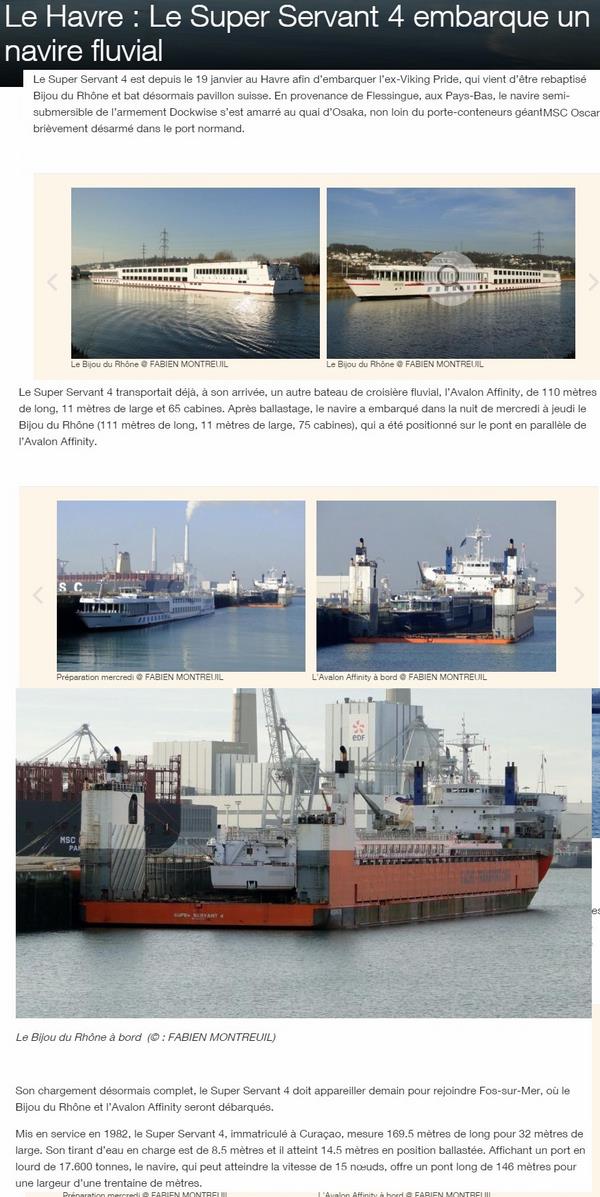Enlarge the second Bijou du Rhône photo
This screenshot has width=600, height=1197.
tap(451, 273)
